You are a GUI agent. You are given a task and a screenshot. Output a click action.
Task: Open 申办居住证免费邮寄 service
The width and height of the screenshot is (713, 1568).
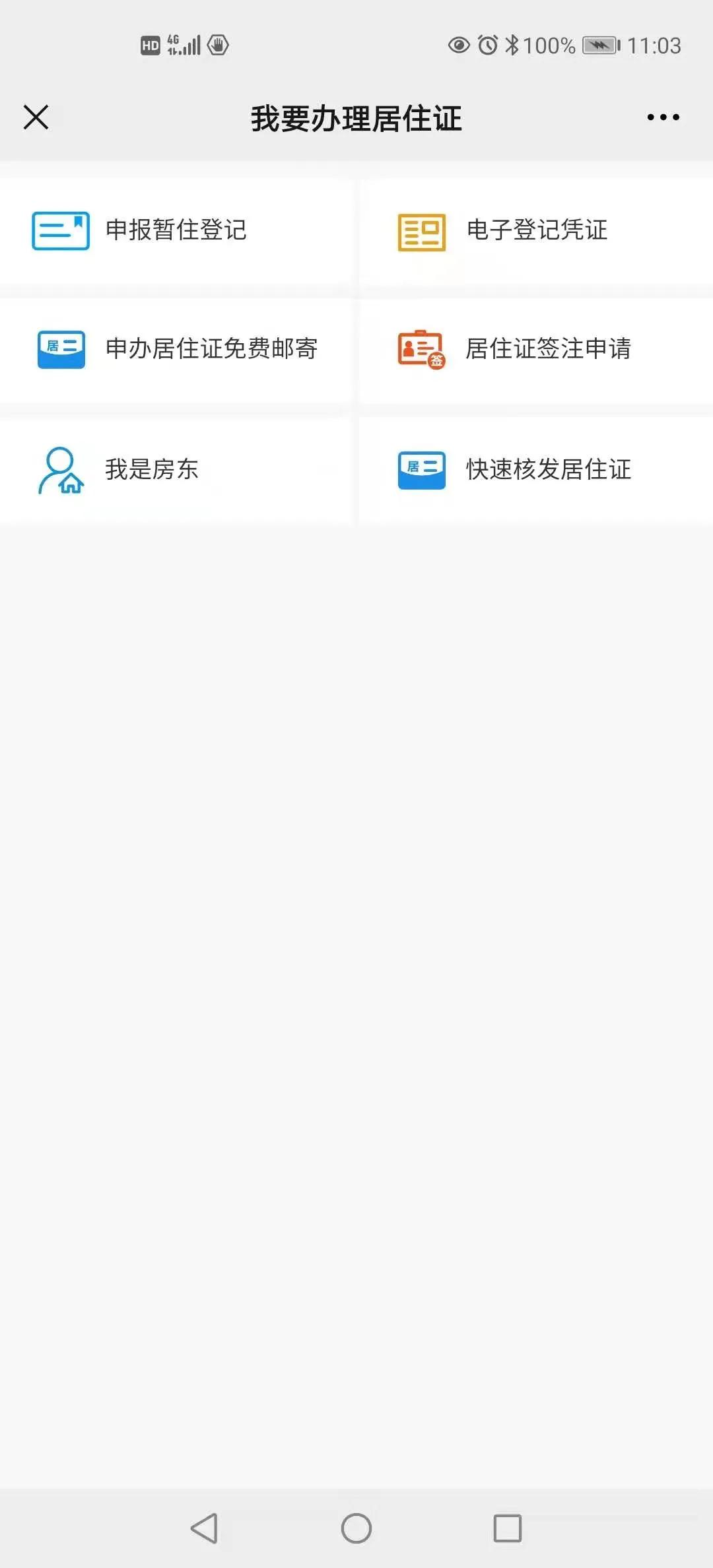(211, 350)
